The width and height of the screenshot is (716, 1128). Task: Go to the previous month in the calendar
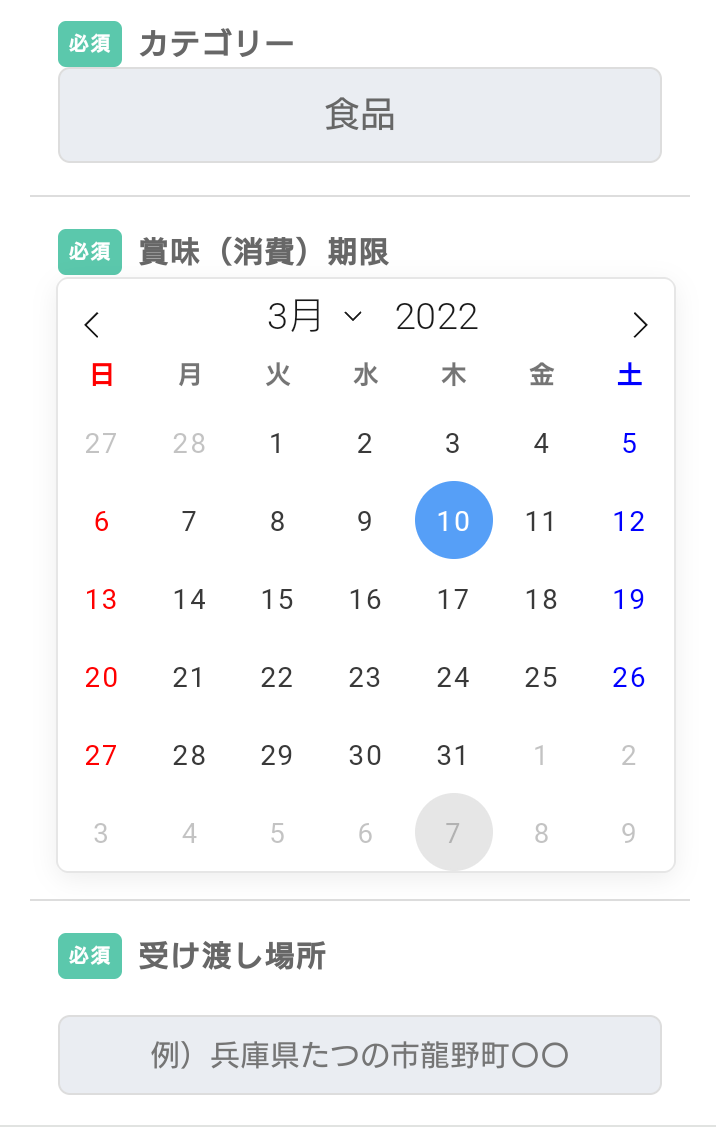pyautogui.click(x=92, y=325)
